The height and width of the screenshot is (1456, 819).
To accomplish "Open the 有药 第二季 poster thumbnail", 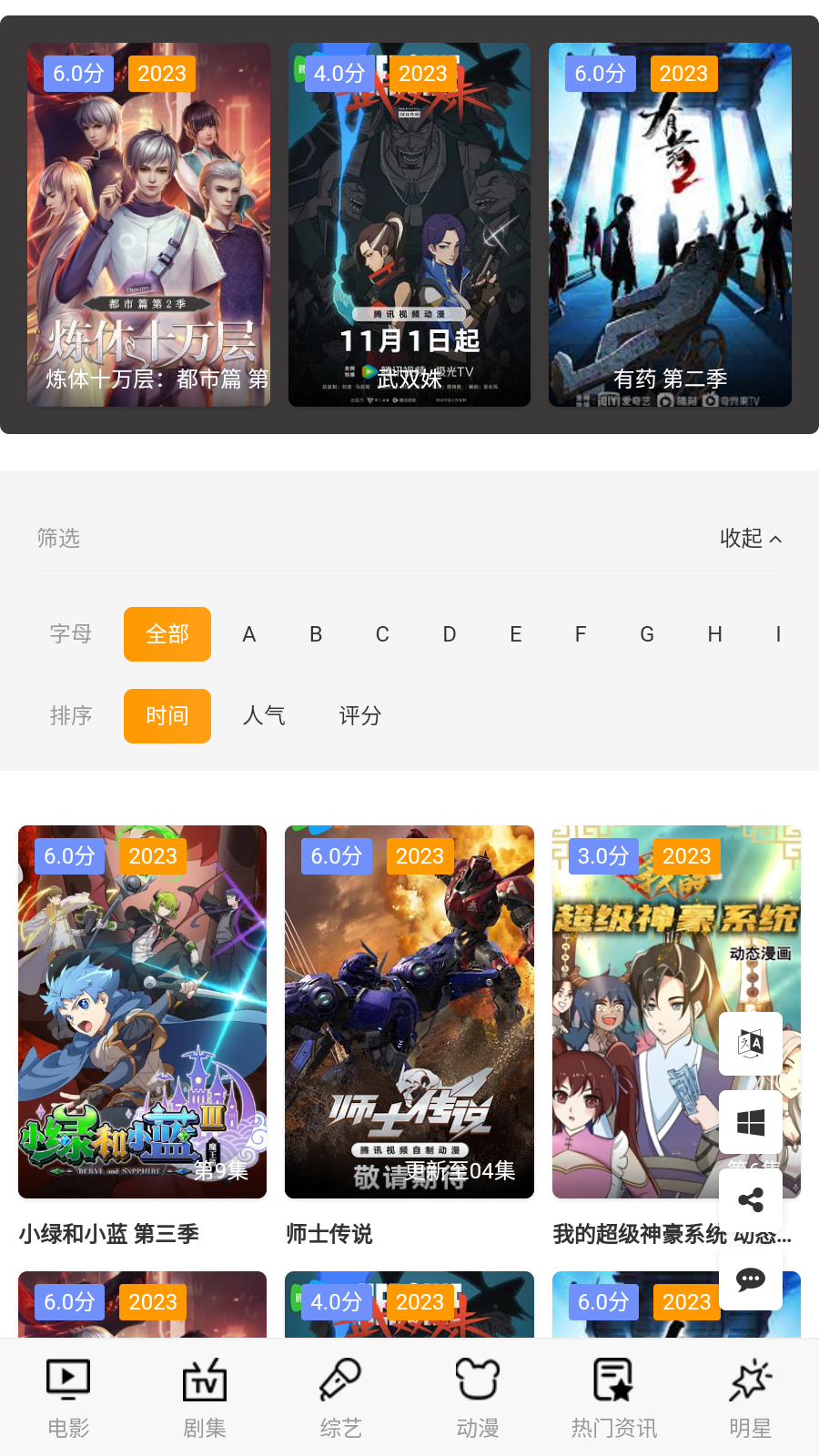I will [x=669, y=224].
